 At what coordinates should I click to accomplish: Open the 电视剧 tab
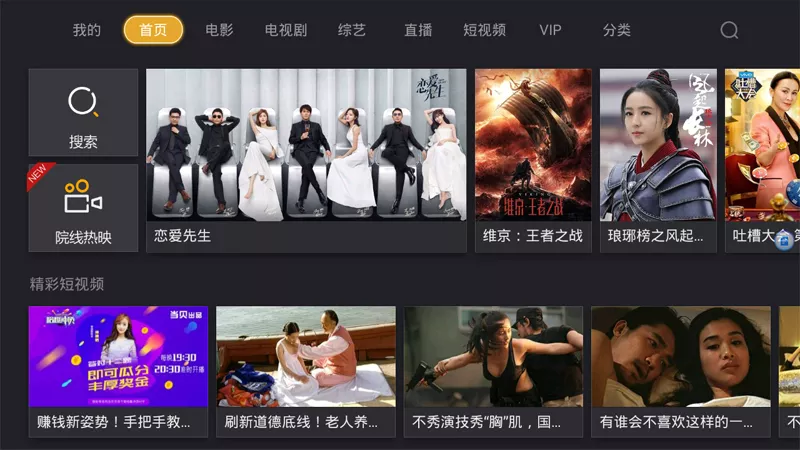(285, 30)
